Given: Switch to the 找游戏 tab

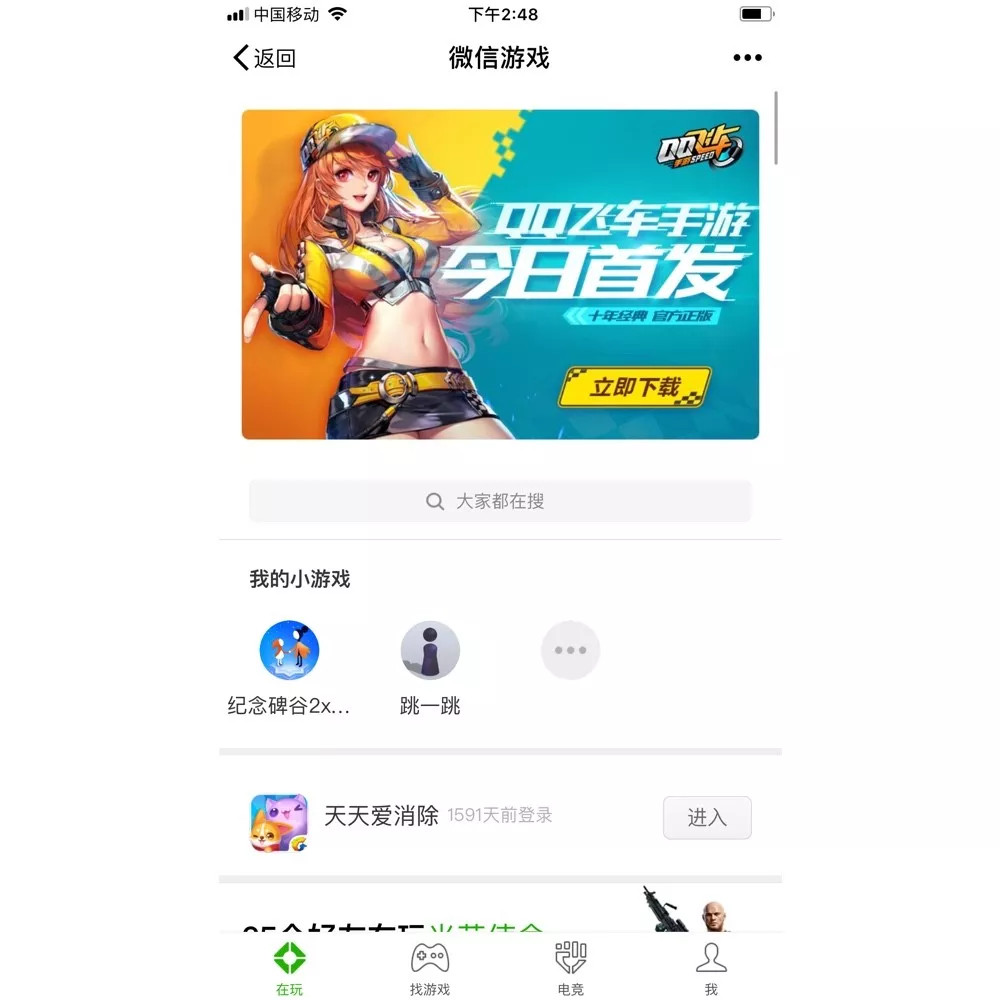Looking at the screenshot, I should [x=430, y=967].
